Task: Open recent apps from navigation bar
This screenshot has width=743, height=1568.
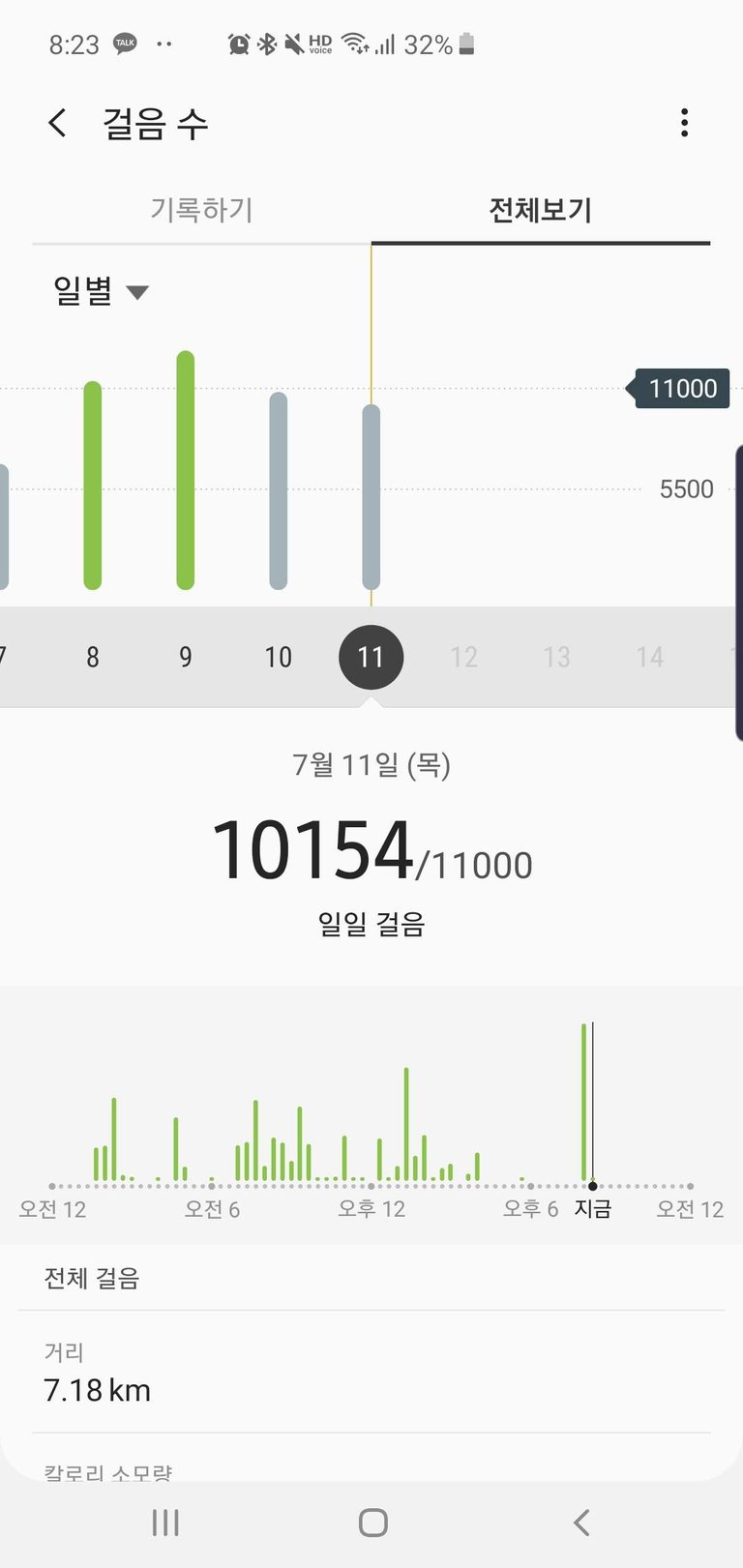Action: [165, 1523]
